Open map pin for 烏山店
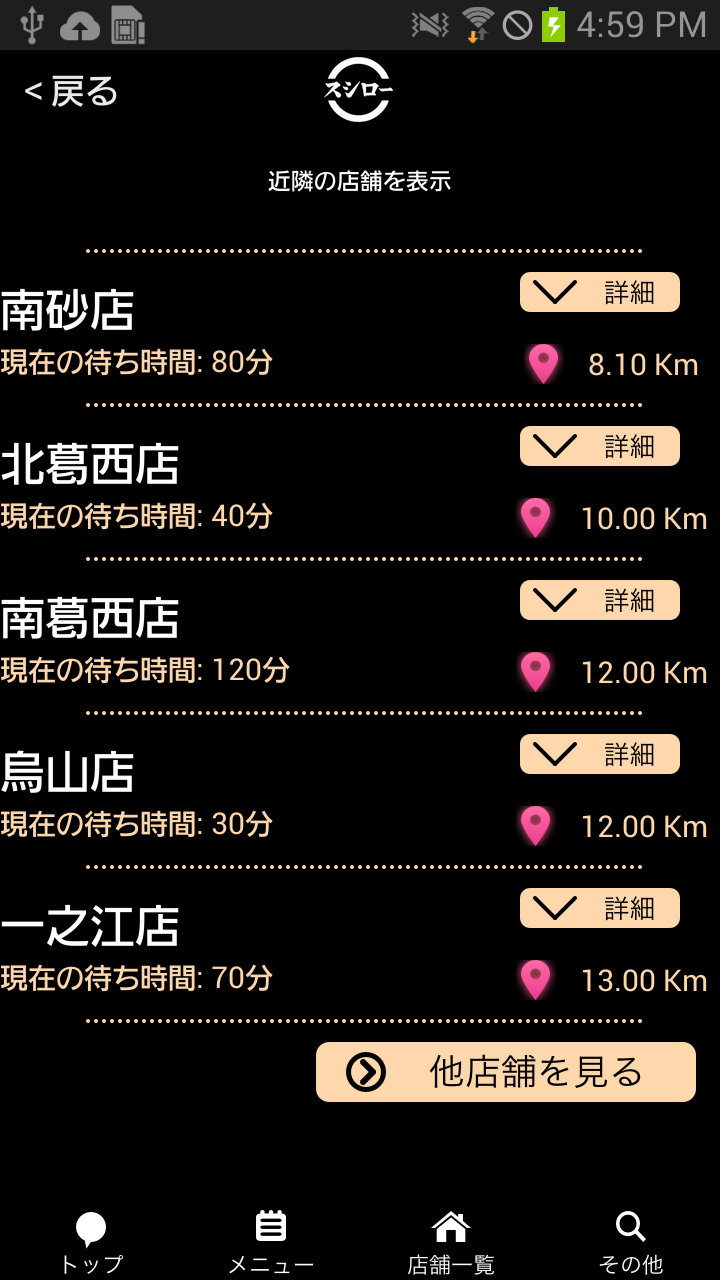 click(x=536, y=826)
